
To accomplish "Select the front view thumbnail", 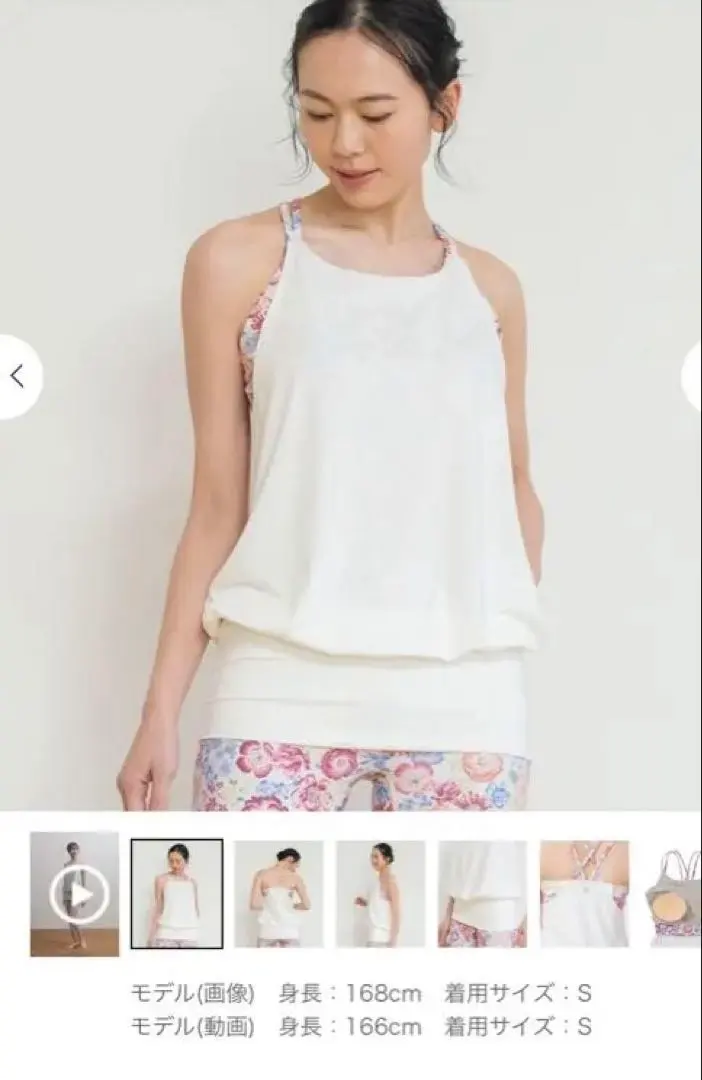I will [x=177, y=893].
